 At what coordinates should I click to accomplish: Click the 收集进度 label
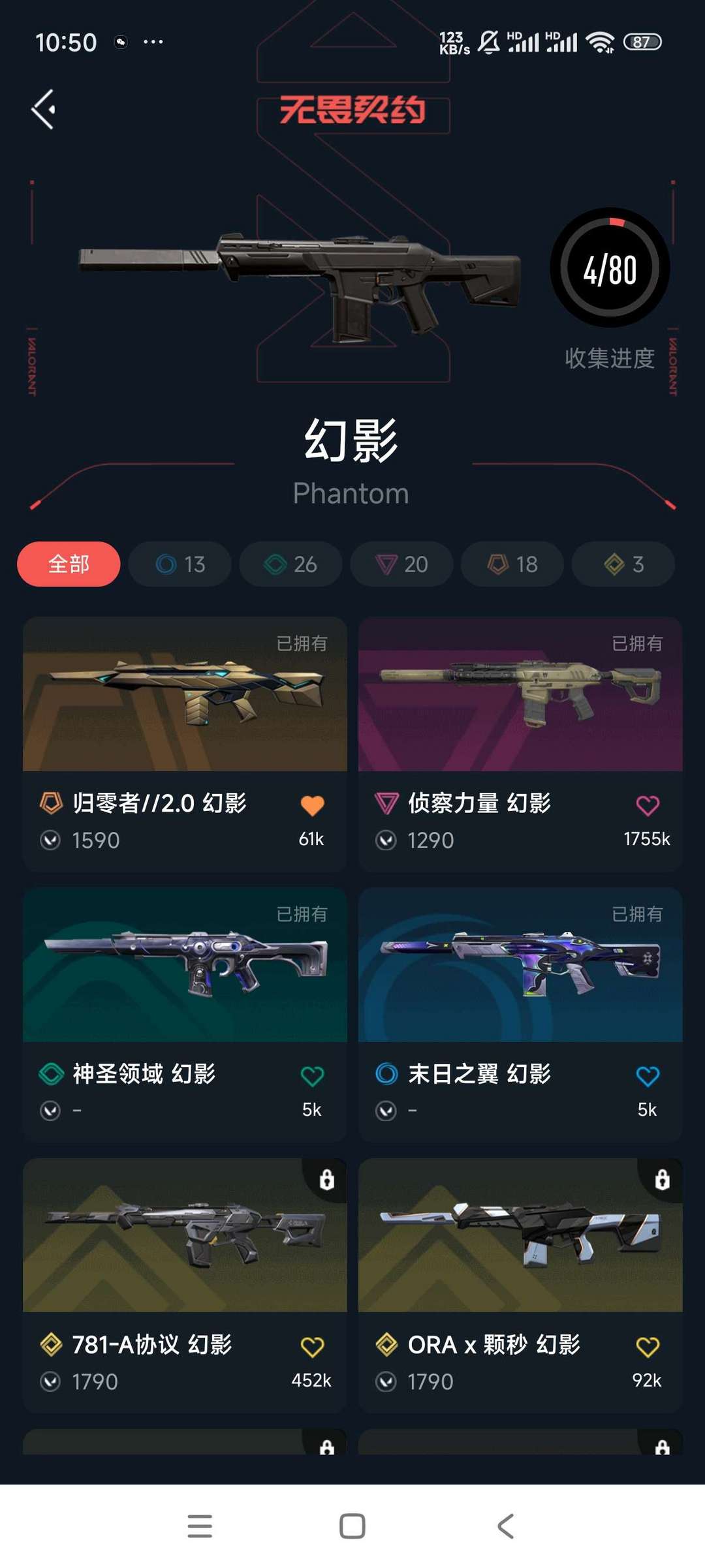click(610, 360)
